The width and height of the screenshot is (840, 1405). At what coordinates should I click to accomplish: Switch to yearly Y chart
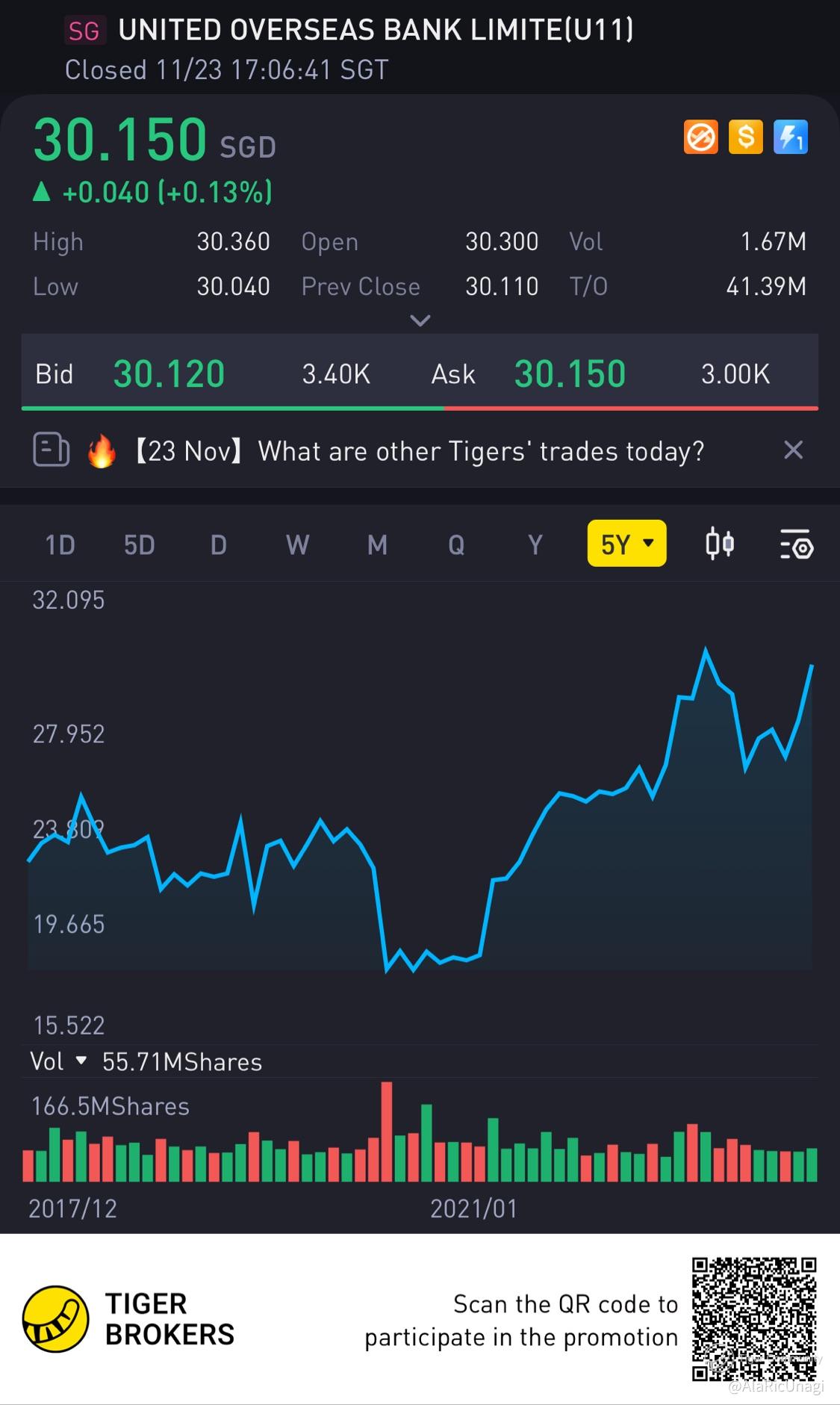[x=535, y=545]
